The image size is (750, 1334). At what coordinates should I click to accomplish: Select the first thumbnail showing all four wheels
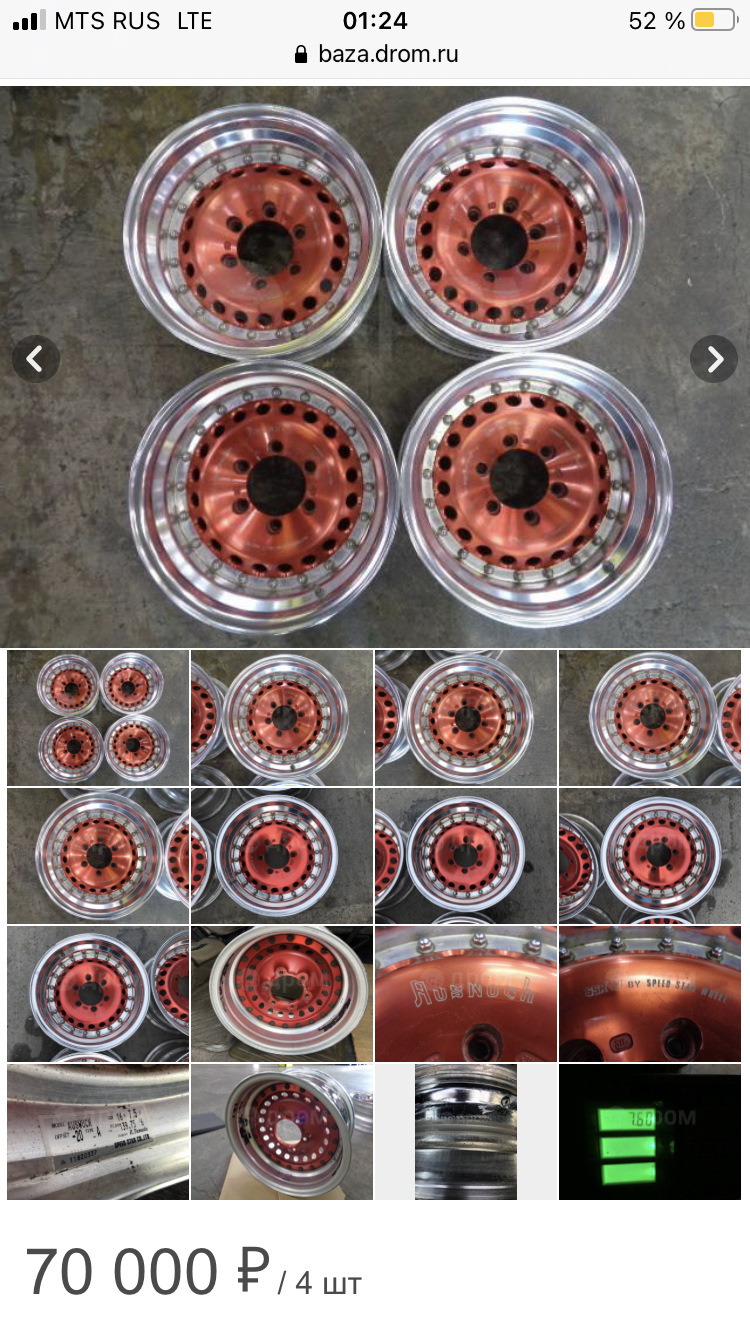point(98,717)
